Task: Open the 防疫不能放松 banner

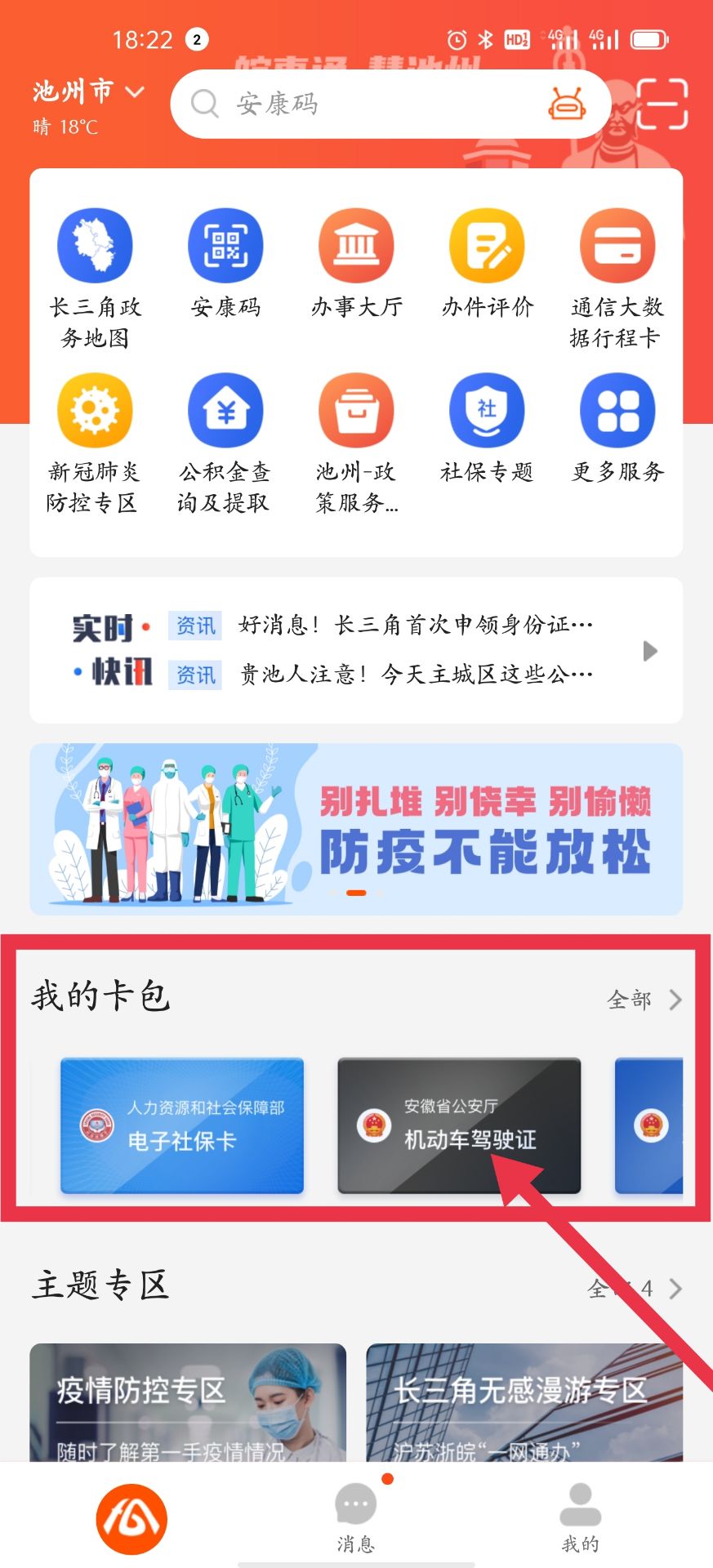Action: coord(356,829)
